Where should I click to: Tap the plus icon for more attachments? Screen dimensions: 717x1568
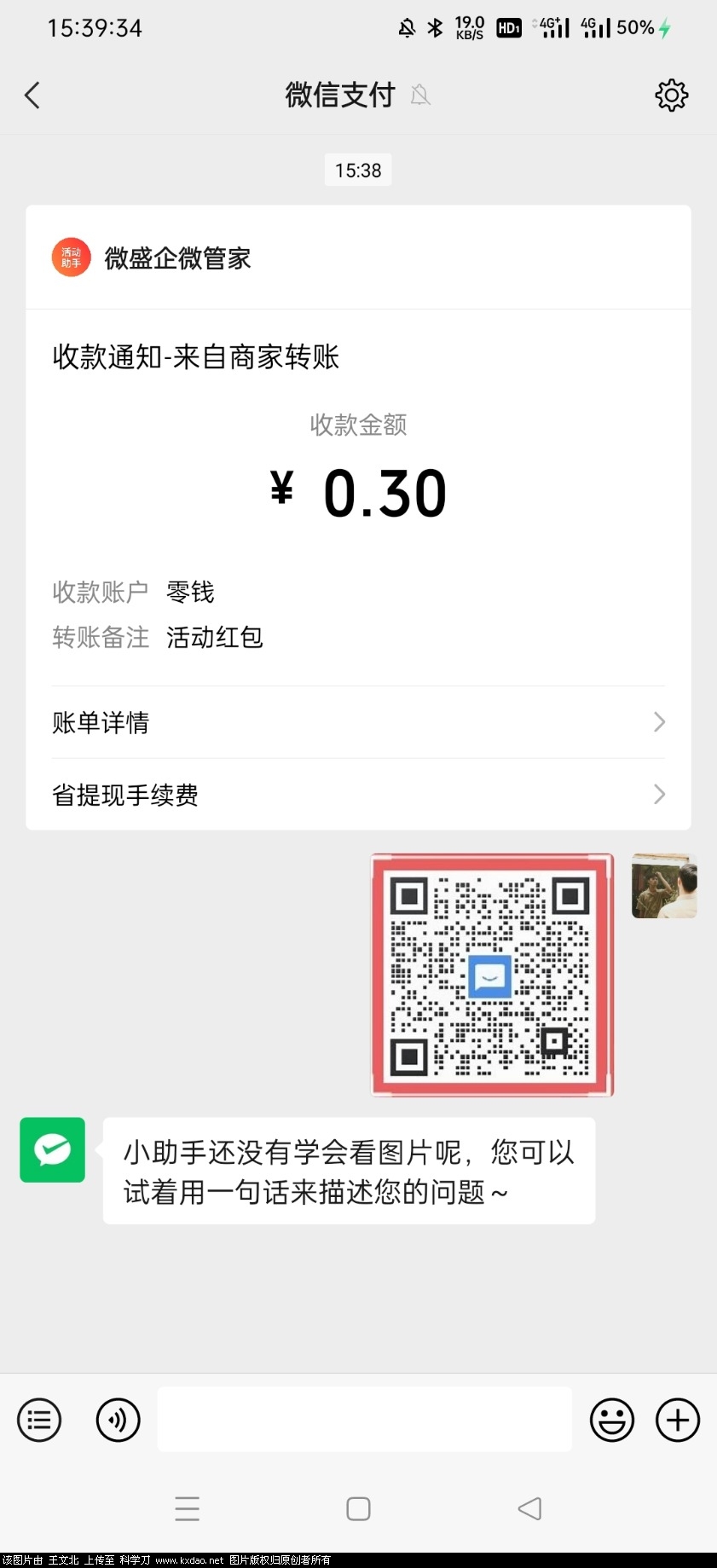[676, 1419]
